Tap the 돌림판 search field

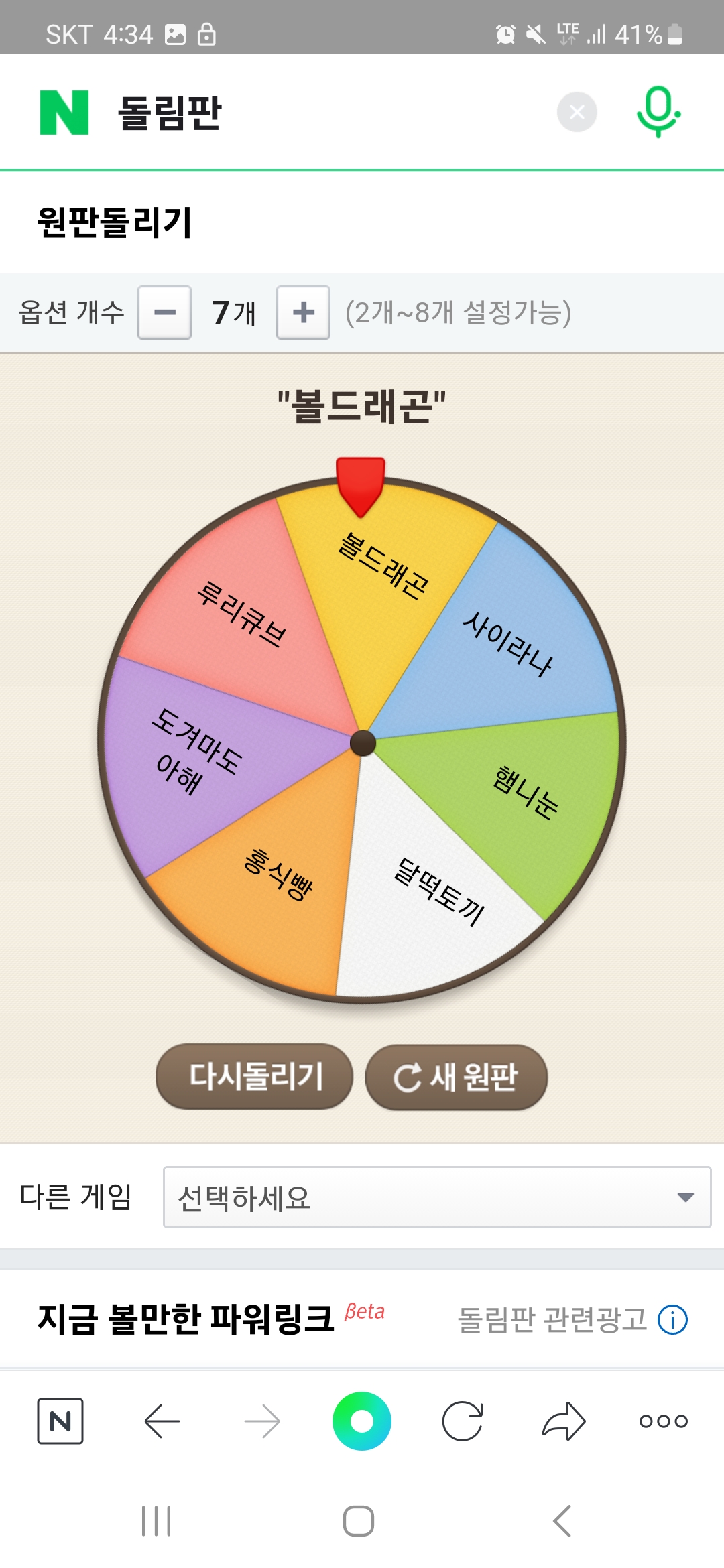(322, 113)
